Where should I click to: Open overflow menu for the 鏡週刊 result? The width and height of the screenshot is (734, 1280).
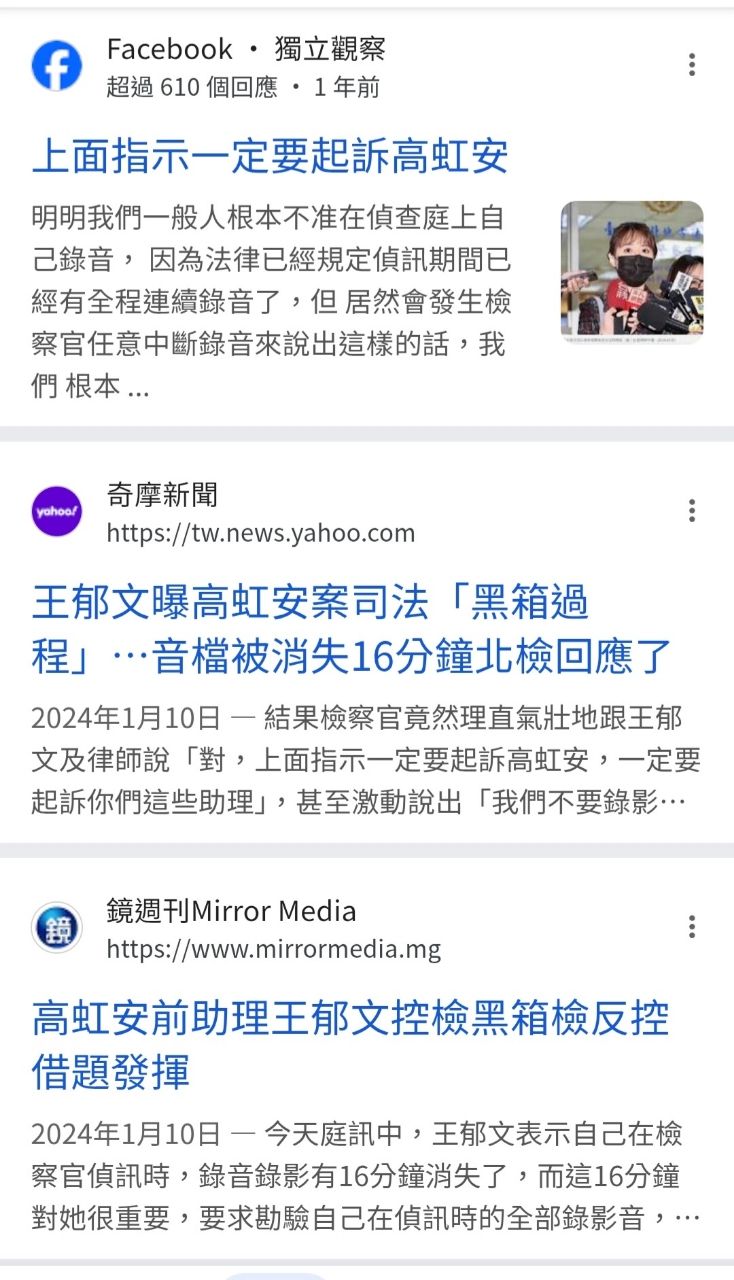(691, 927)
